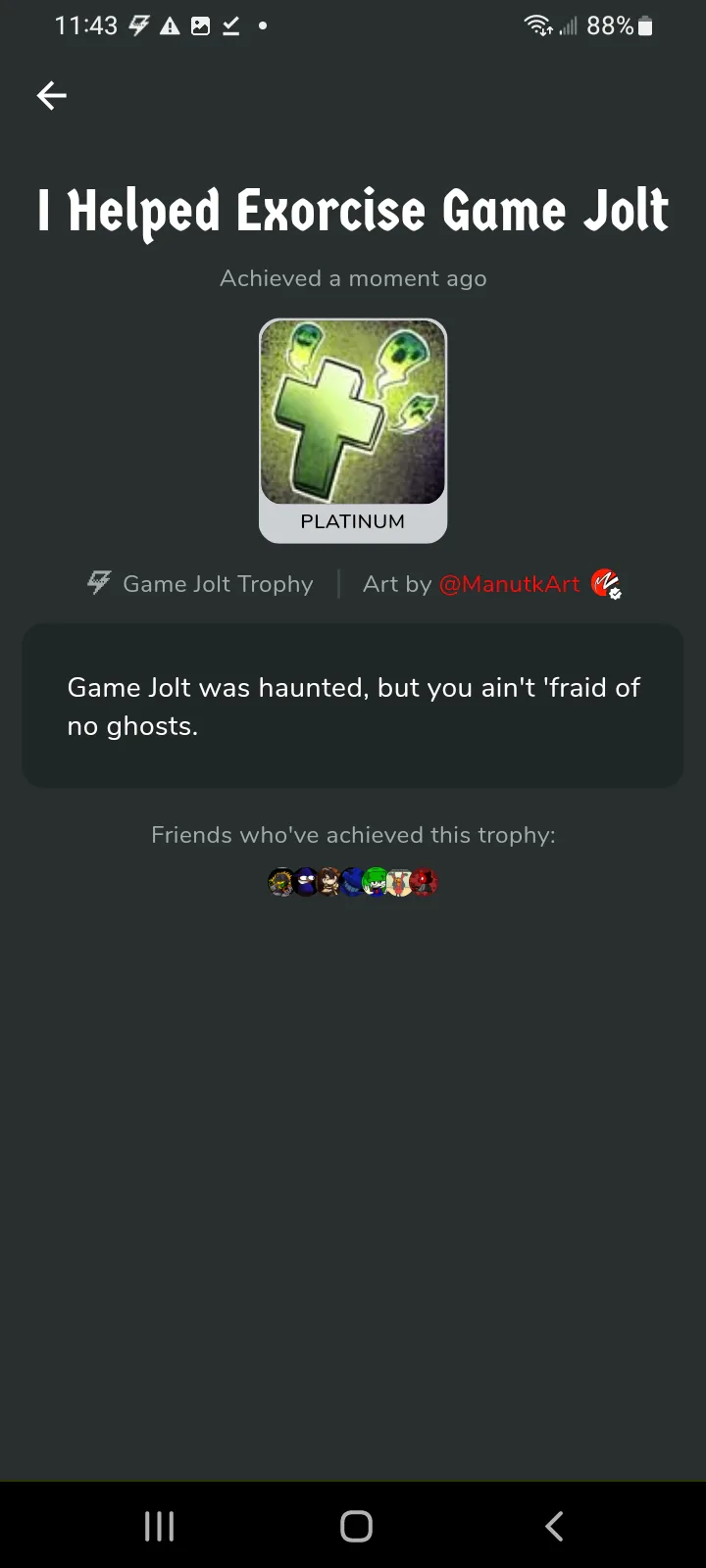Tap the purple wizard friend avatar
This screenshot has height=1568, width=706.
tap(305, 883)
